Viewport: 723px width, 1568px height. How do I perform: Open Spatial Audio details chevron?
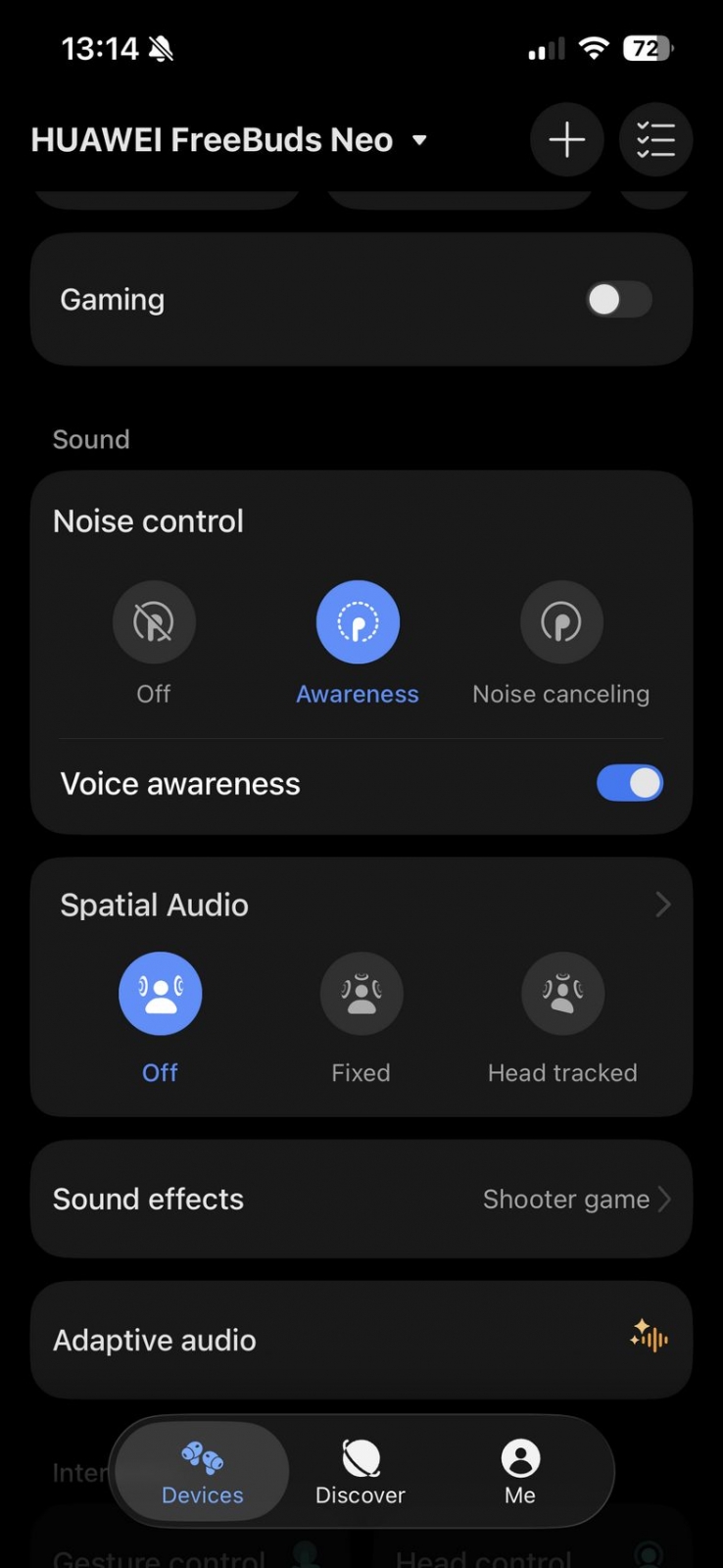[663, 905]
